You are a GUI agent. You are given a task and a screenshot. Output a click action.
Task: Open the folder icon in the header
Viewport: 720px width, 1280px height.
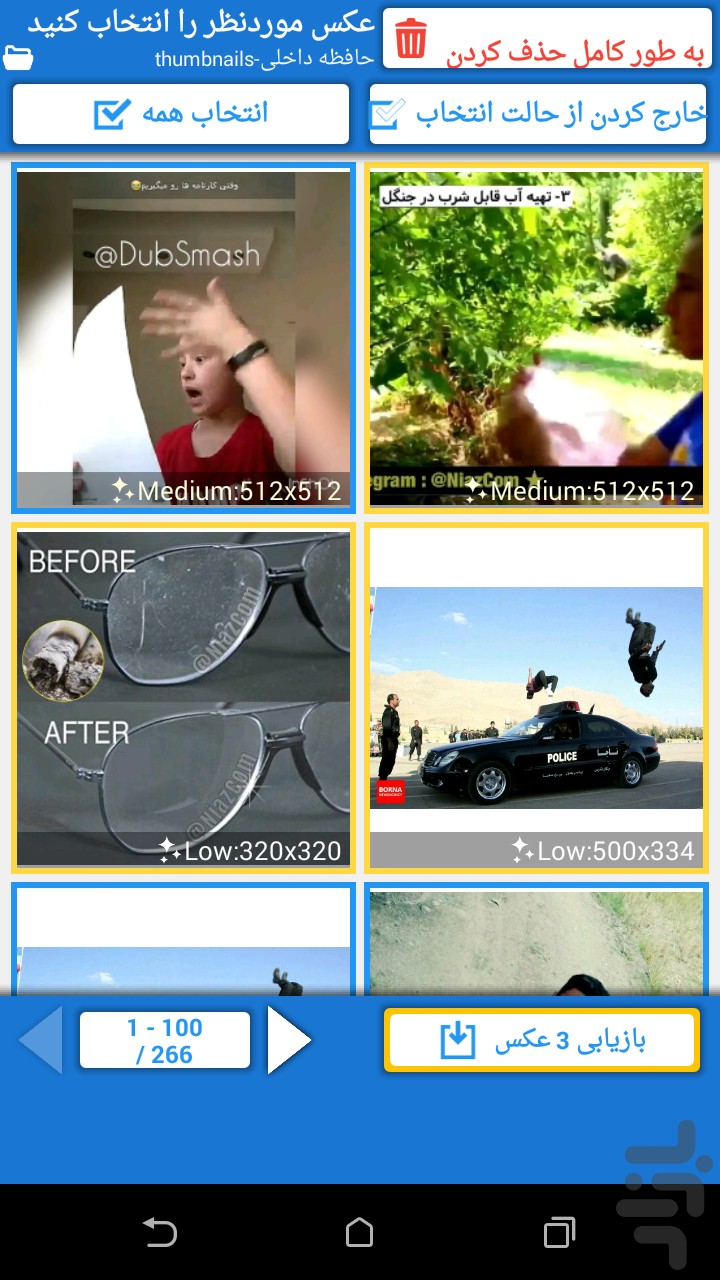(18, 57)
